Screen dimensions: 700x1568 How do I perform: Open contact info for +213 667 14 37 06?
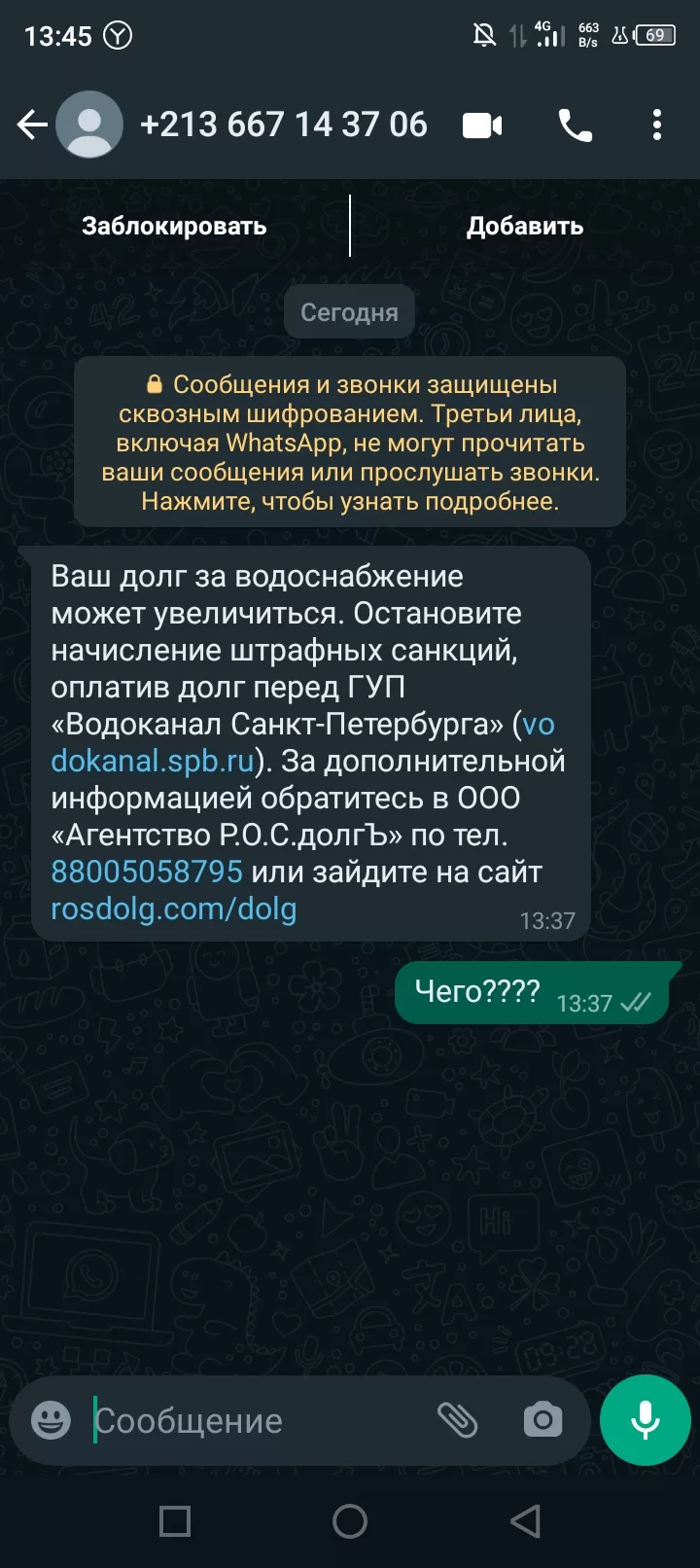283,125
